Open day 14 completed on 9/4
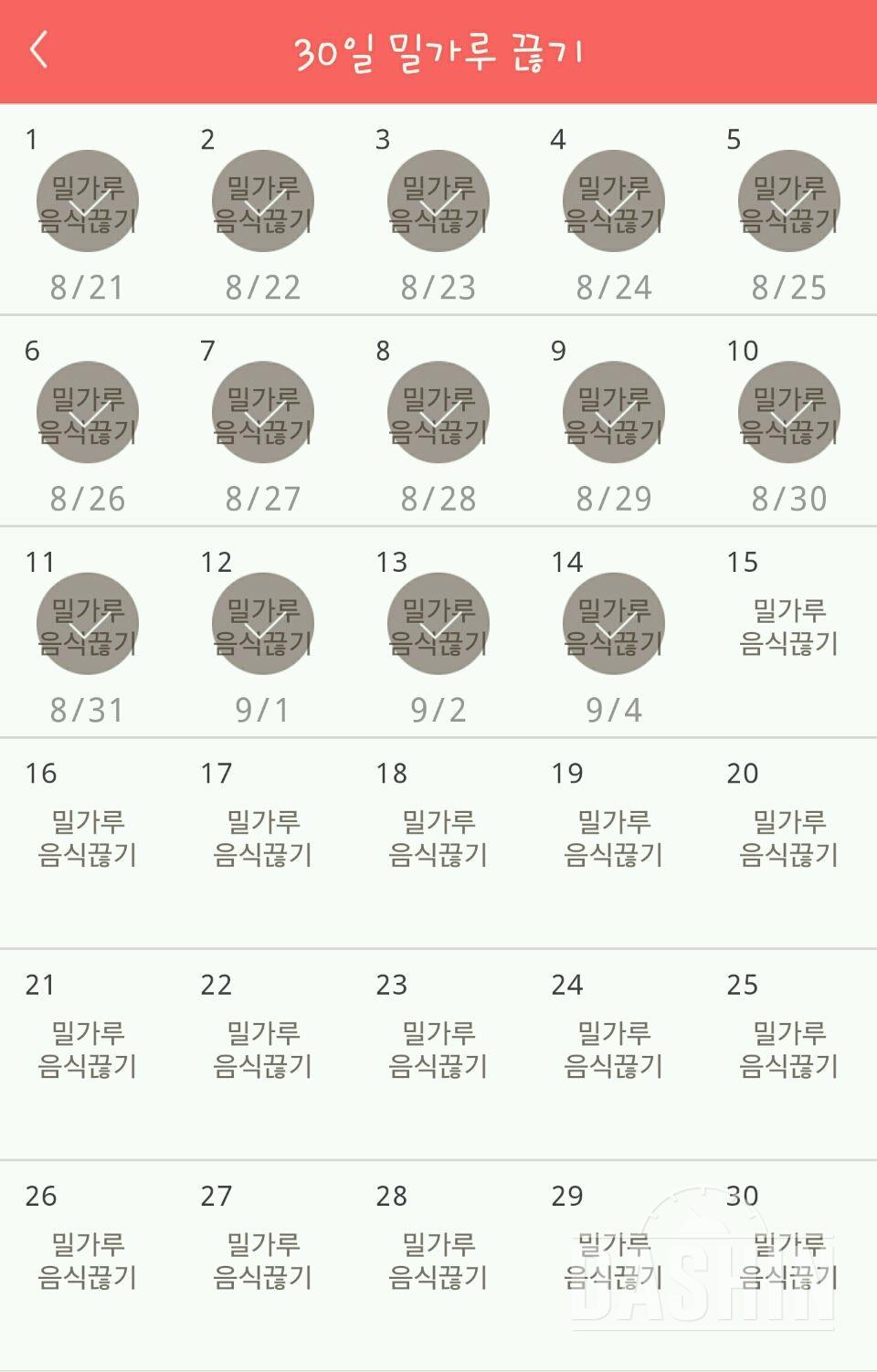877x1372 pixels. pos(614,624)
